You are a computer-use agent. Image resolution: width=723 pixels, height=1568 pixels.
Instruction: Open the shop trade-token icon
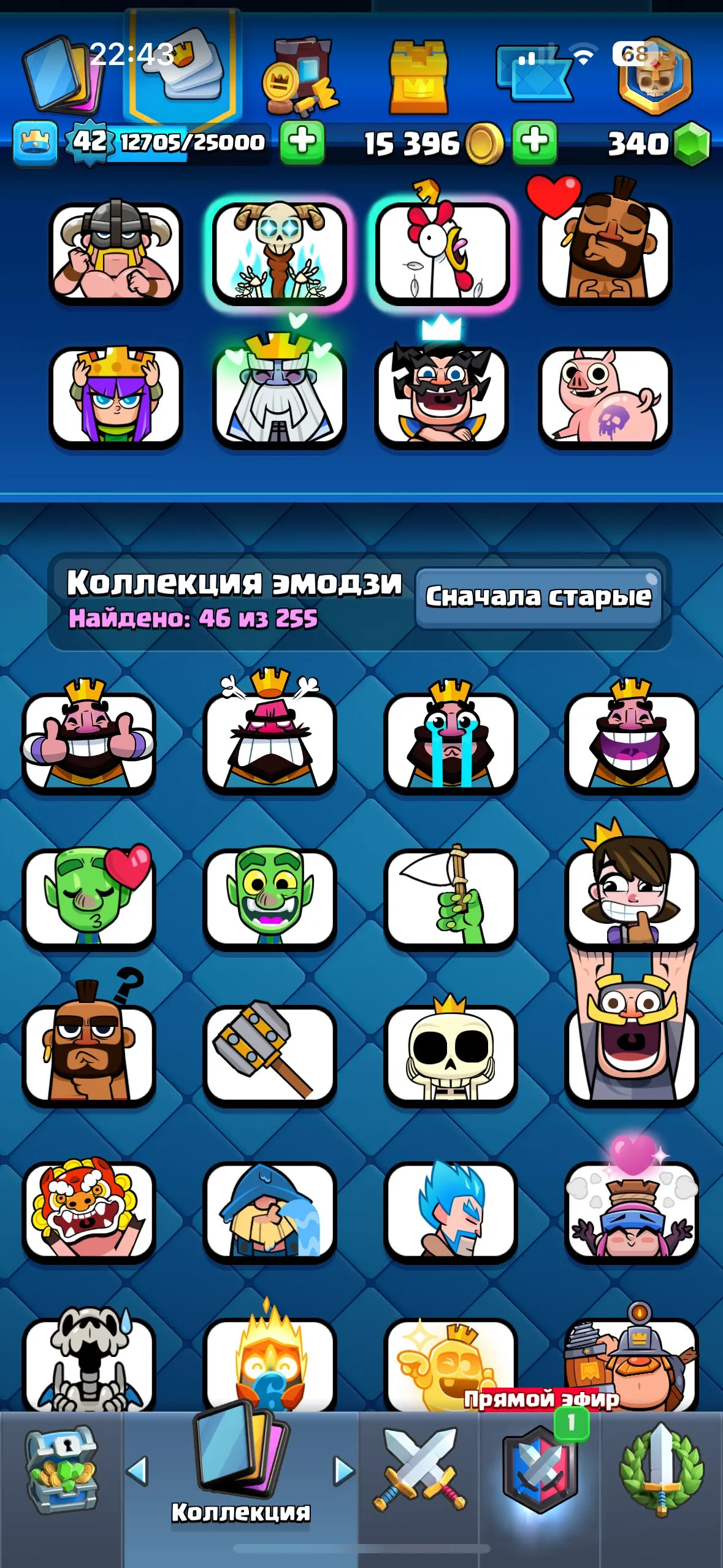(x=300, y=80)
